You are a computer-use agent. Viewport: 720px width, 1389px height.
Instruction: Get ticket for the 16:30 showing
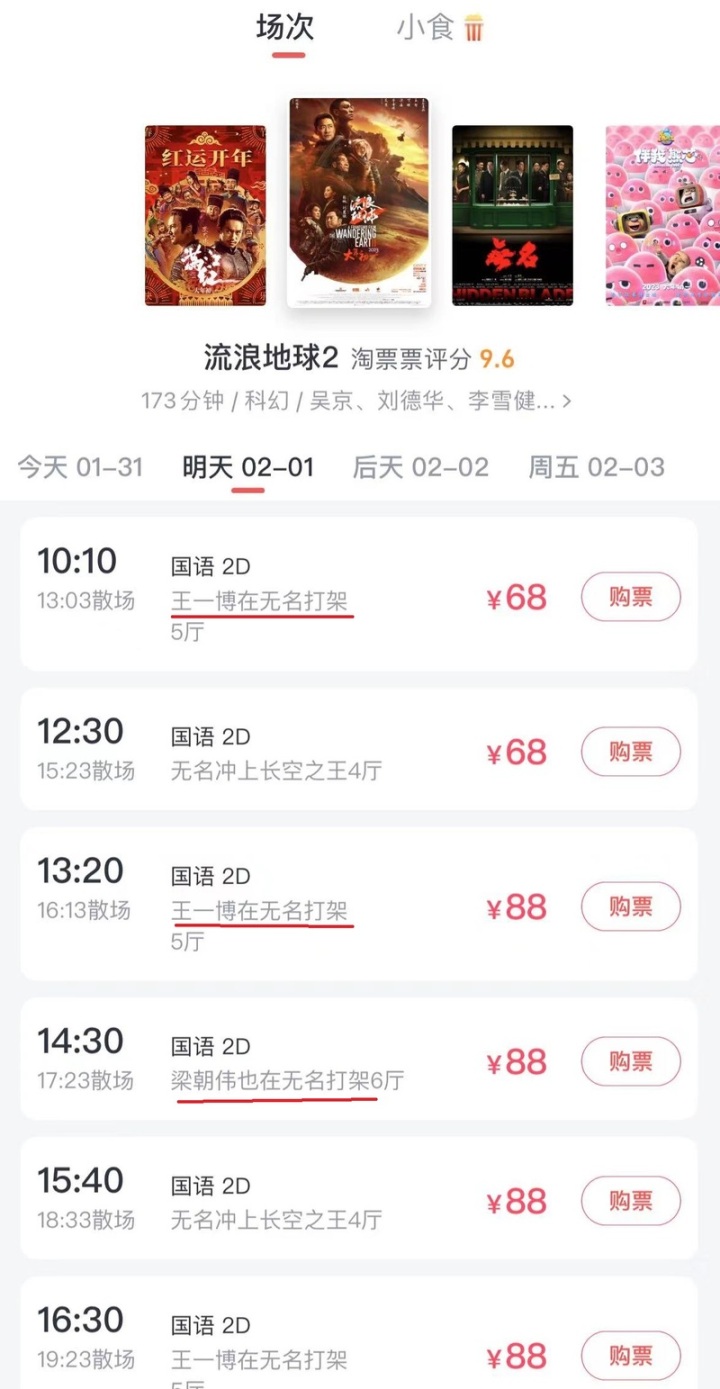[631, 1355]
